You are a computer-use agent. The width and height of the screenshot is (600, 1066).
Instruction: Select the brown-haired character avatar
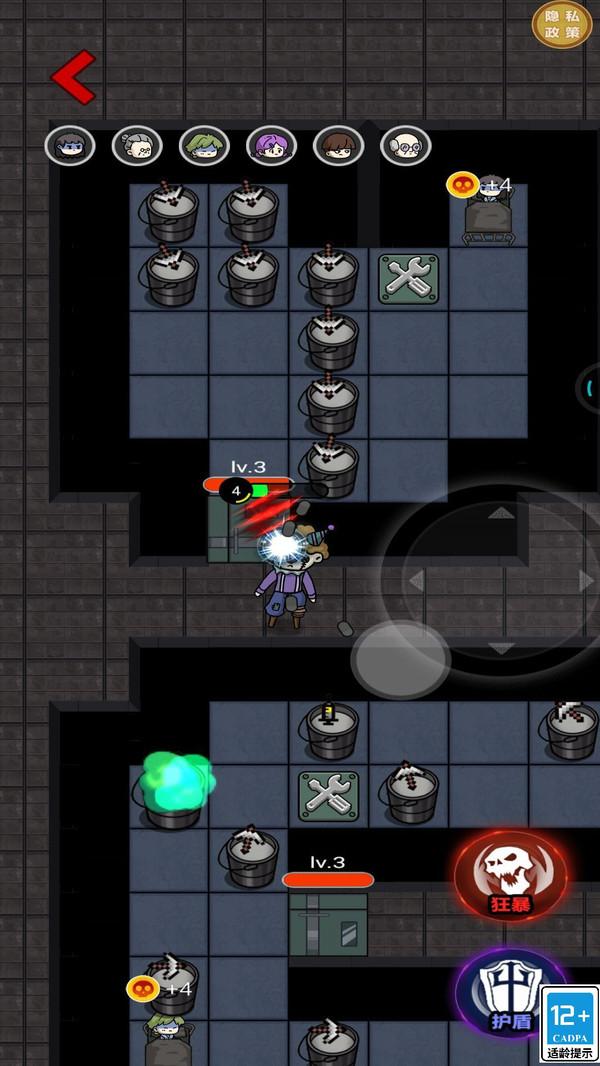pyautogui.click(x=338, y=146)
